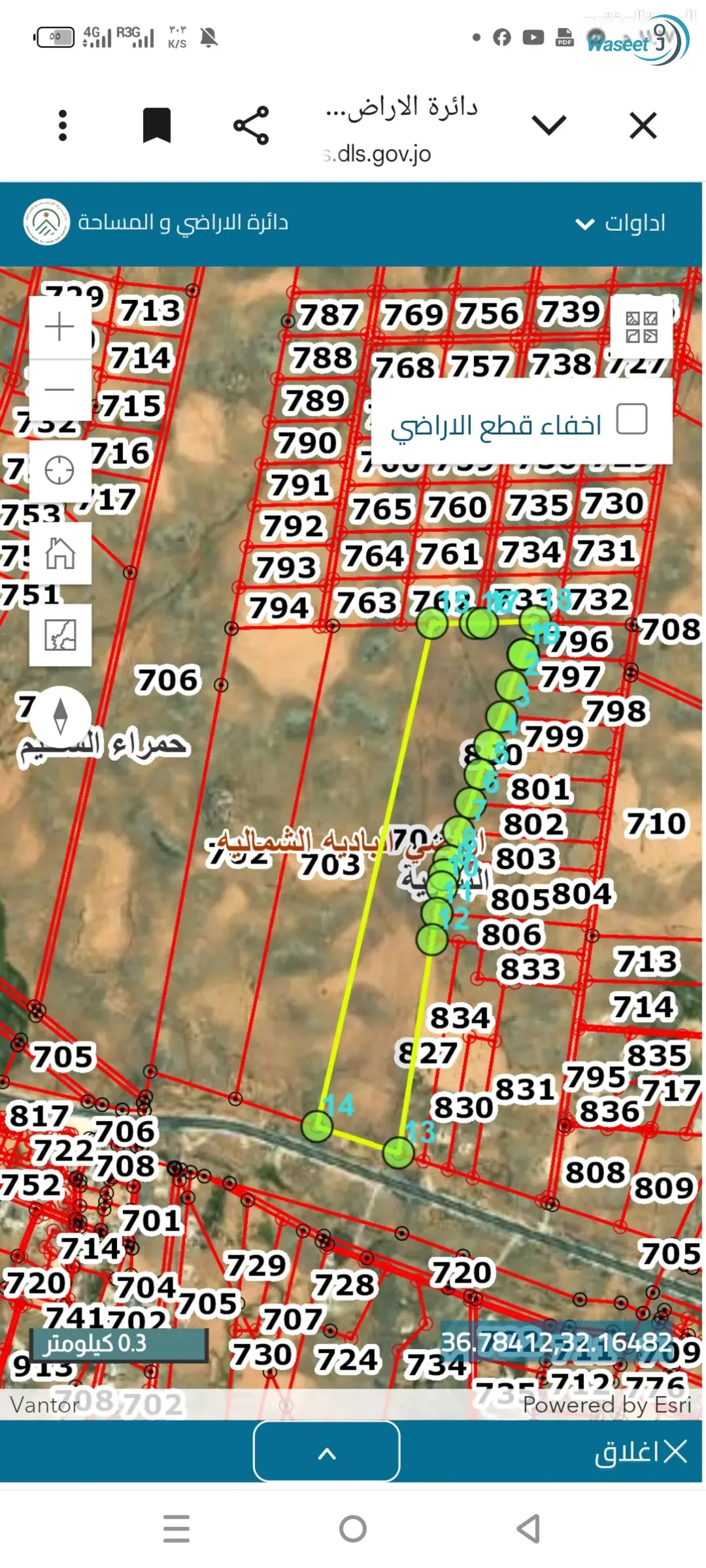706x1568 pixels.
Task: Close the in-app browser tab
Action: pos(643,125)
